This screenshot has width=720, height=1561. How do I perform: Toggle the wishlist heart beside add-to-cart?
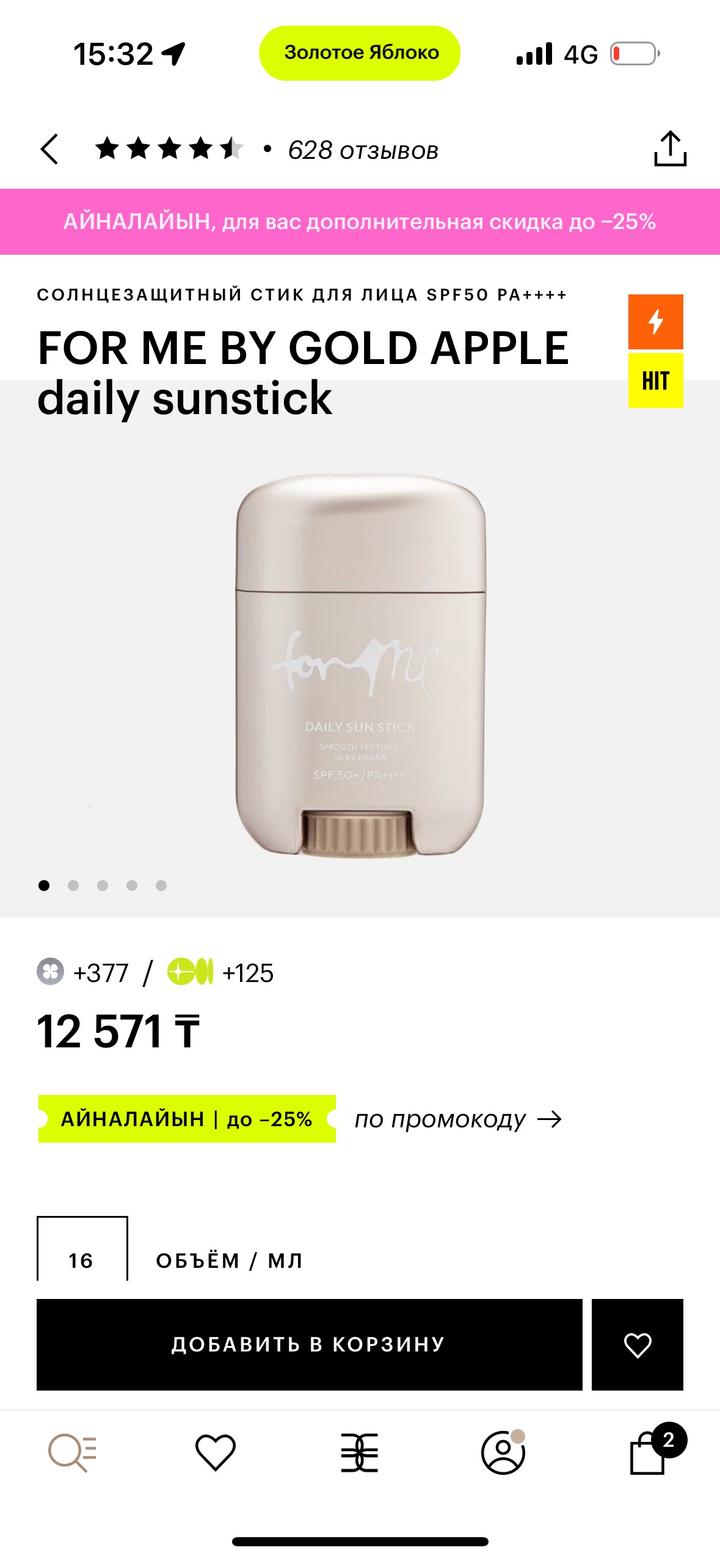[x=638, y=1344]
